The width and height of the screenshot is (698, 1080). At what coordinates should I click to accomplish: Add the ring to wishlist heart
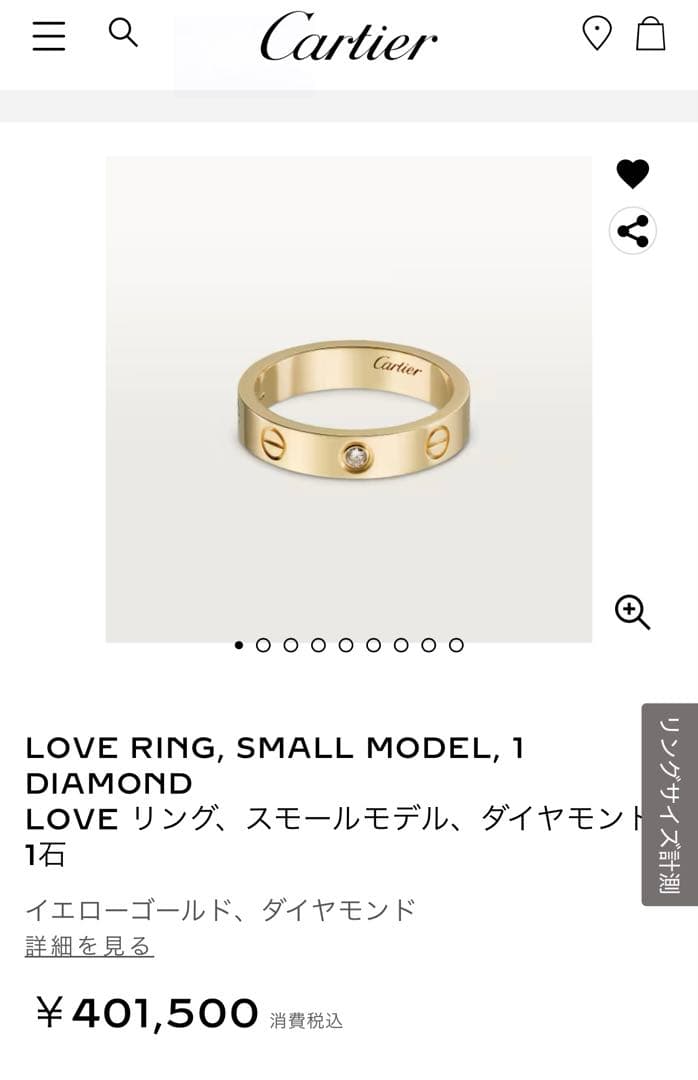(x=632, y=174)
